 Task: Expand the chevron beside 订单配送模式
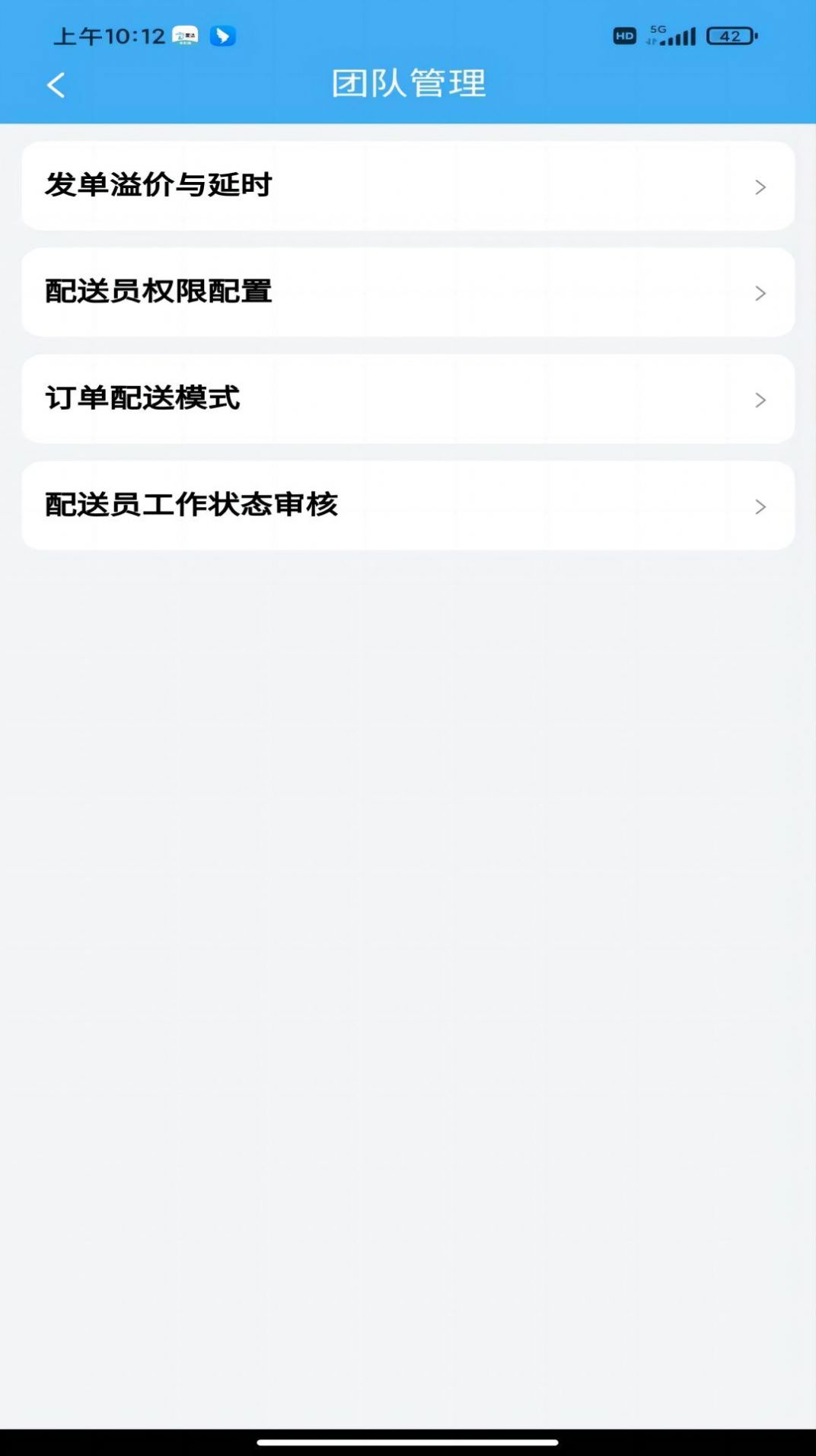click(x=760, y=400)
